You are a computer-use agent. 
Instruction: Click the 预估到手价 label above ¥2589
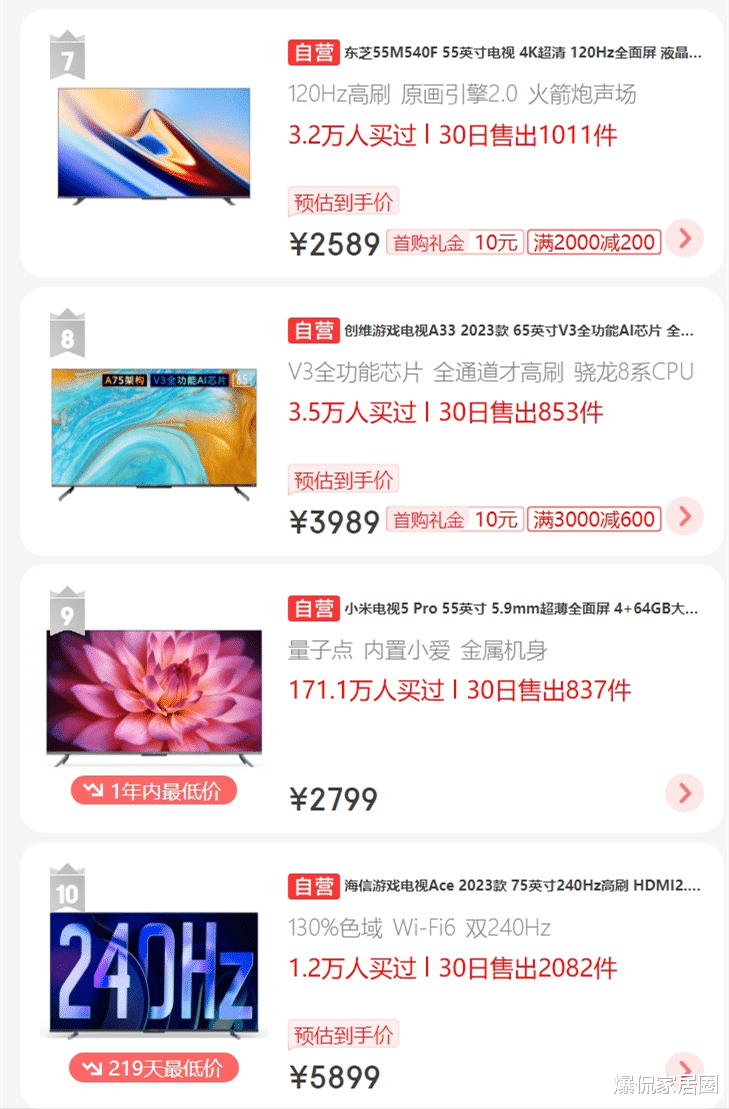344,201
